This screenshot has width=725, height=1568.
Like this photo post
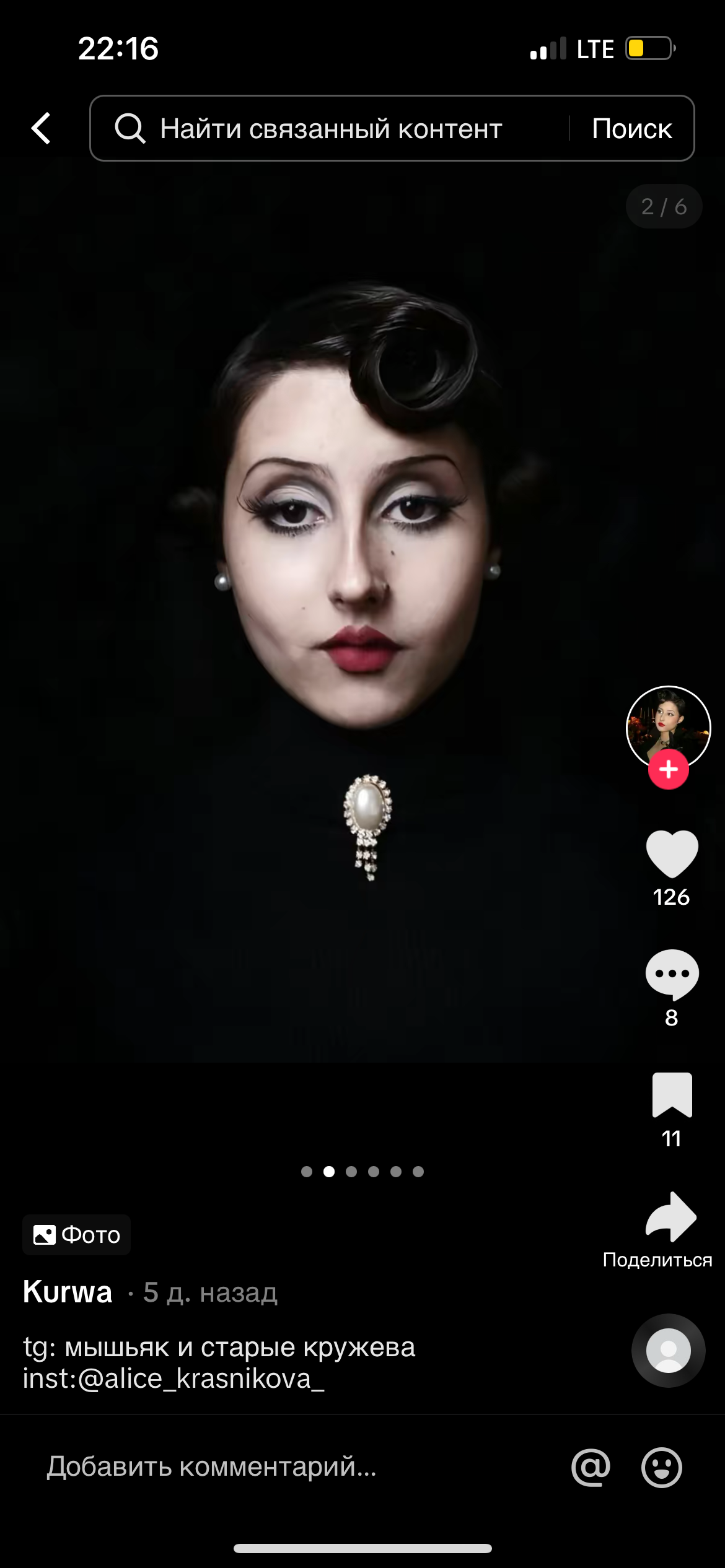[672, 854]
